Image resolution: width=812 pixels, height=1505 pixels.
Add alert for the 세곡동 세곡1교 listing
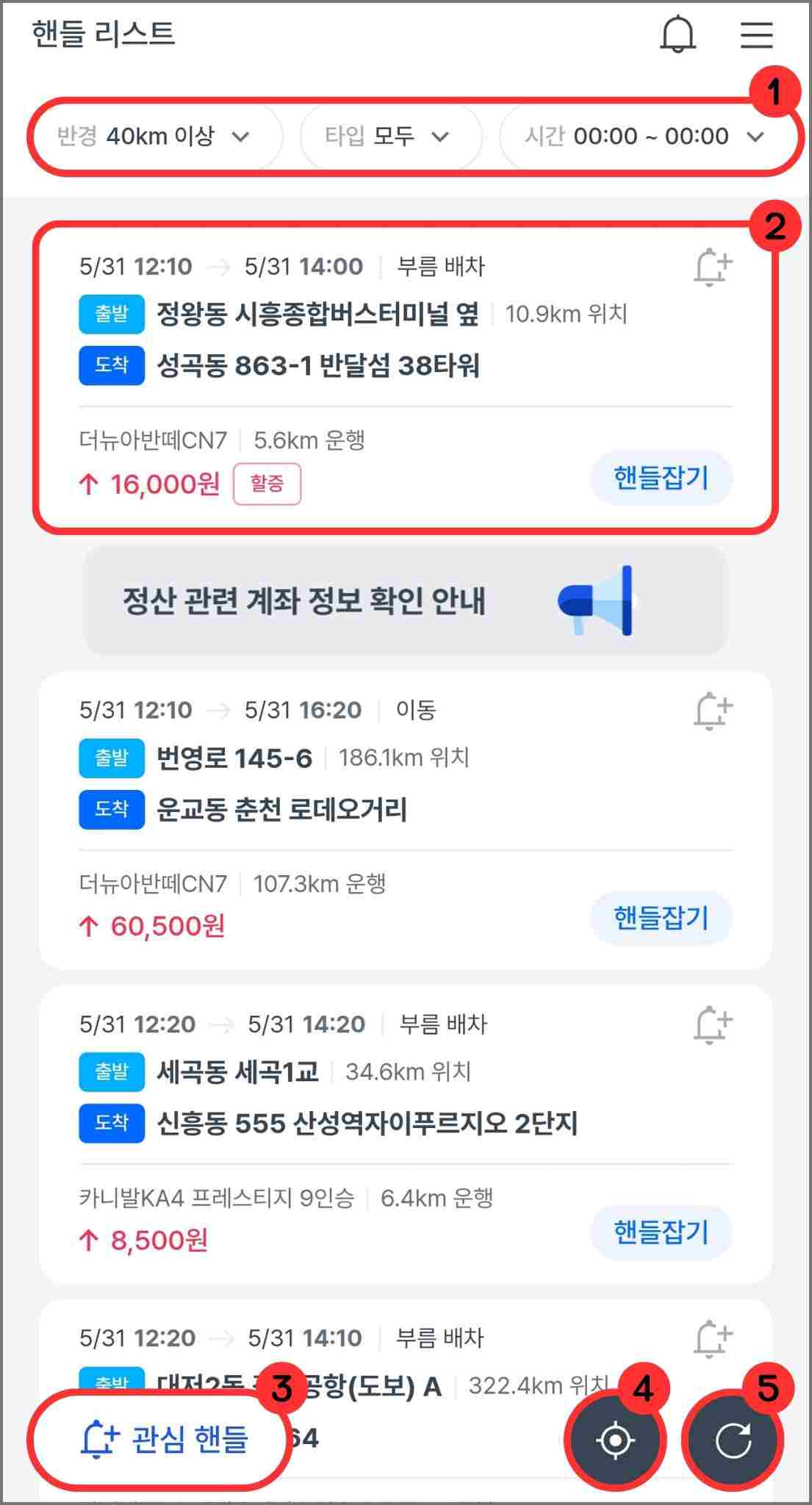[x=713, y=1022]
